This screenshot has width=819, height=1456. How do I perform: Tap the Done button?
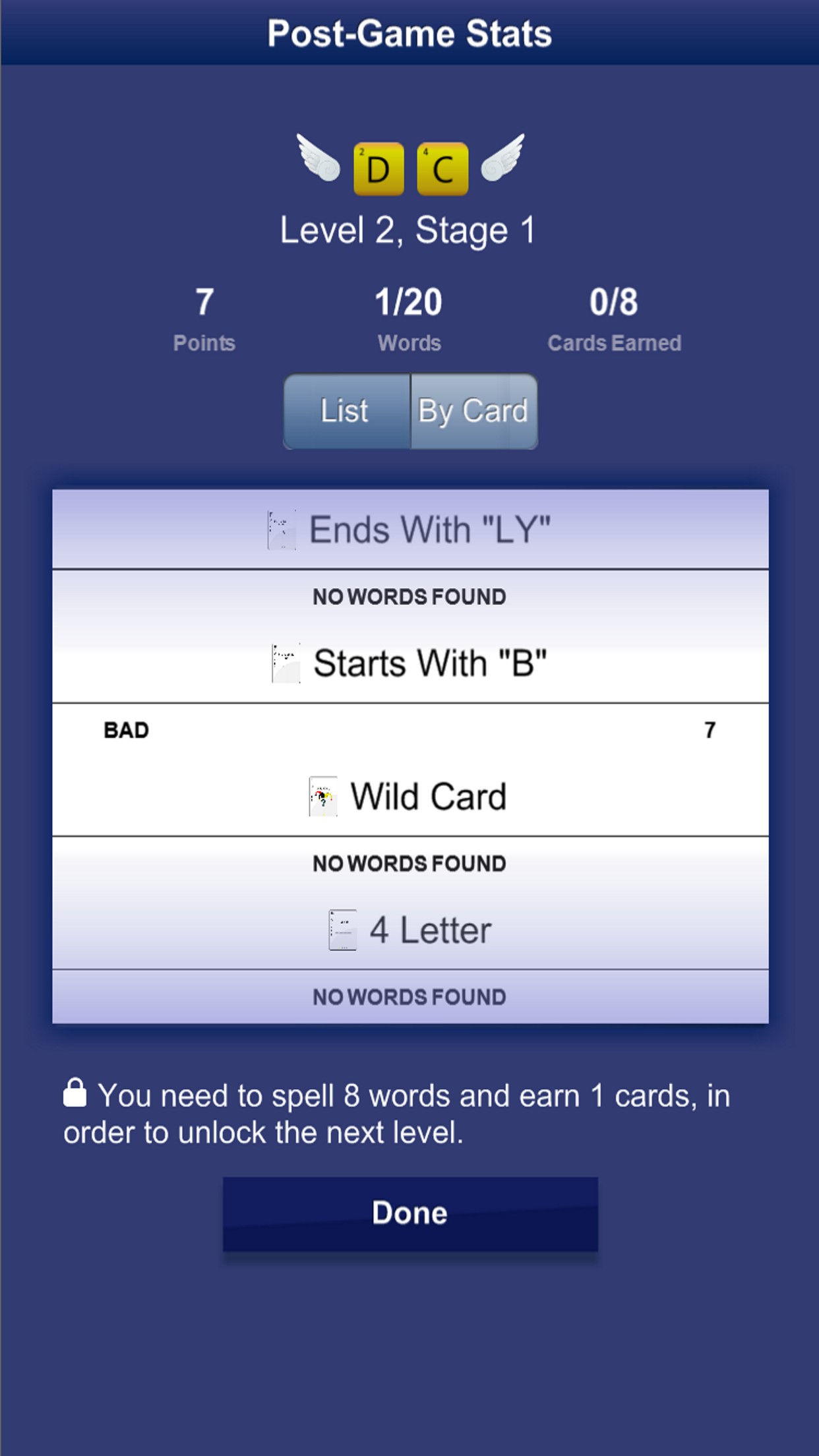click(409, 1214)
